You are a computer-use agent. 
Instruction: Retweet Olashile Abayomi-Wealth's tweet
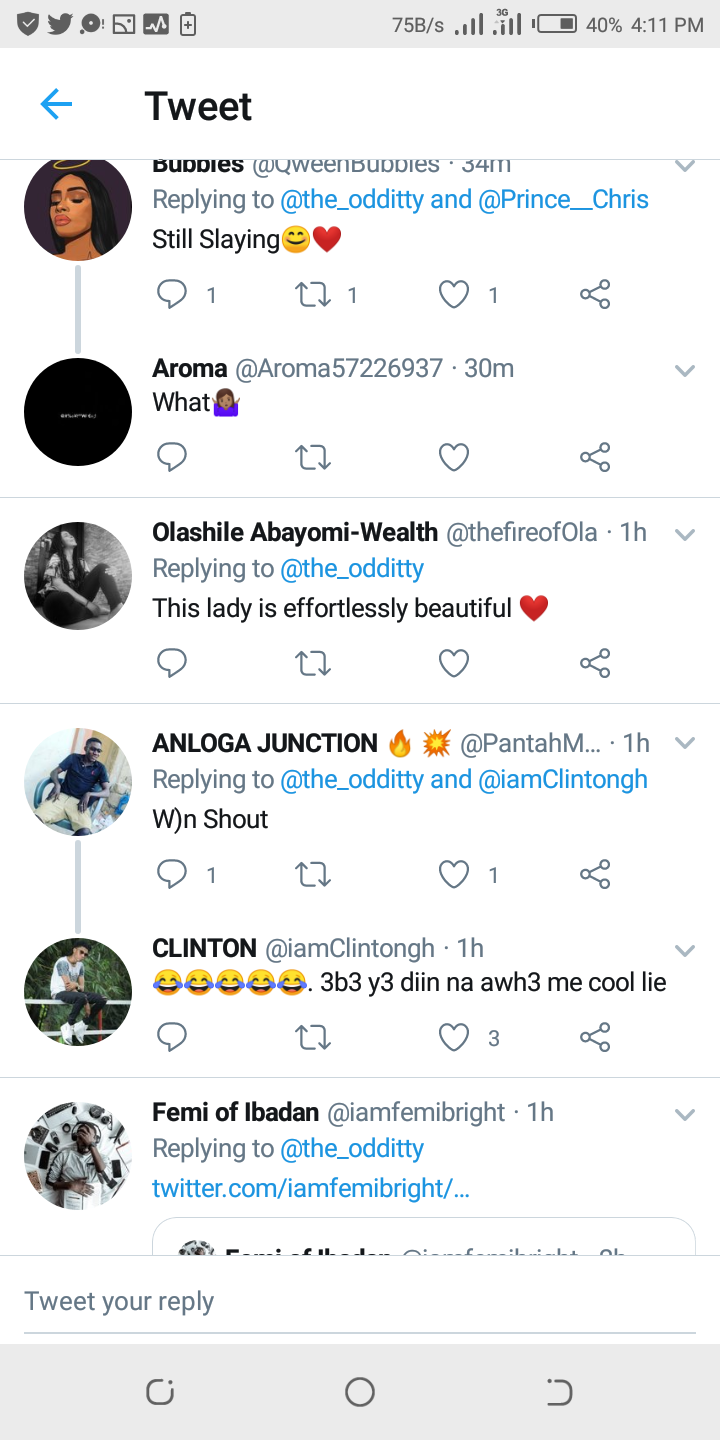313,663
